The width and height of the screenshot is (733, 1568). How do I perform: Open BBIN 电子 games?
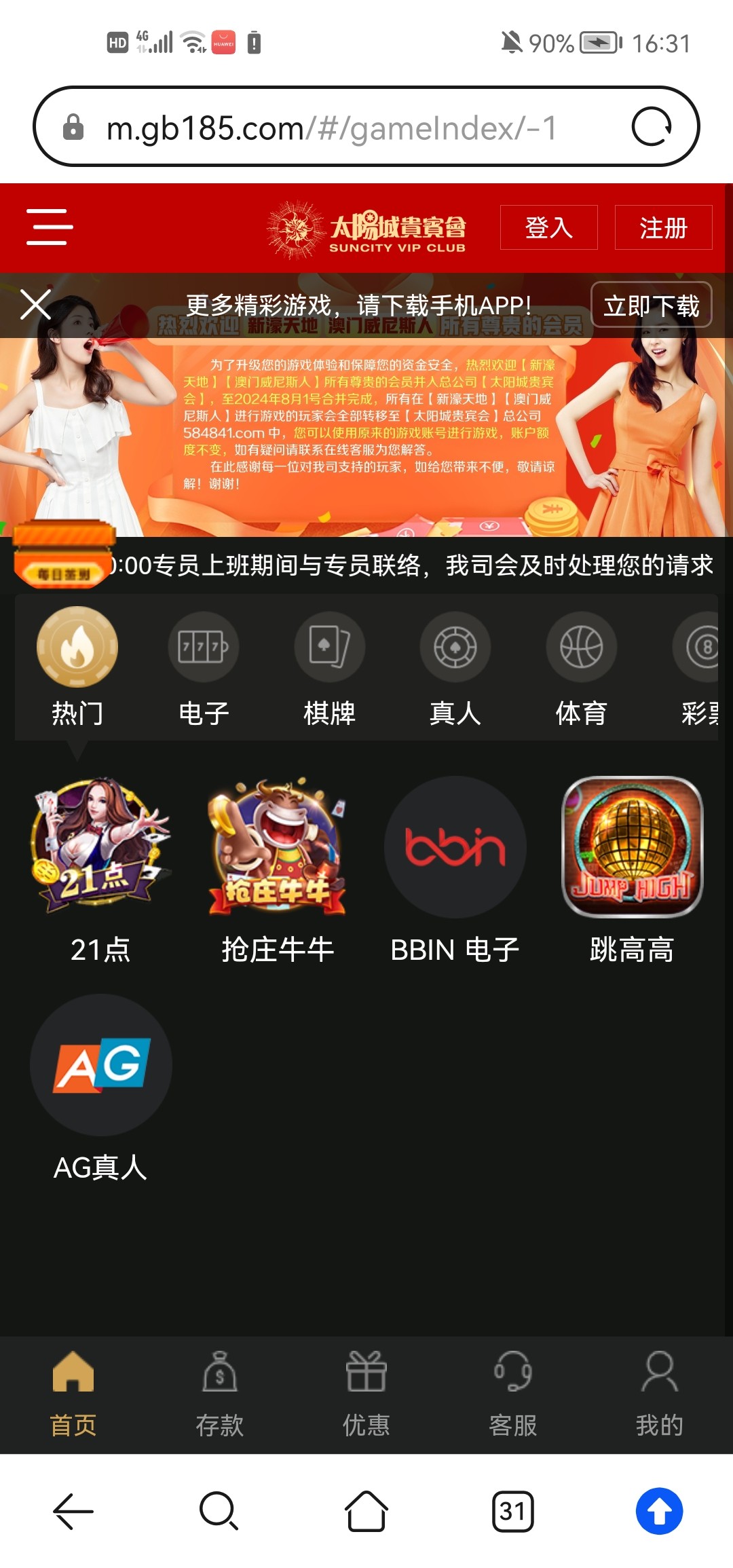(x=455, y=869)
